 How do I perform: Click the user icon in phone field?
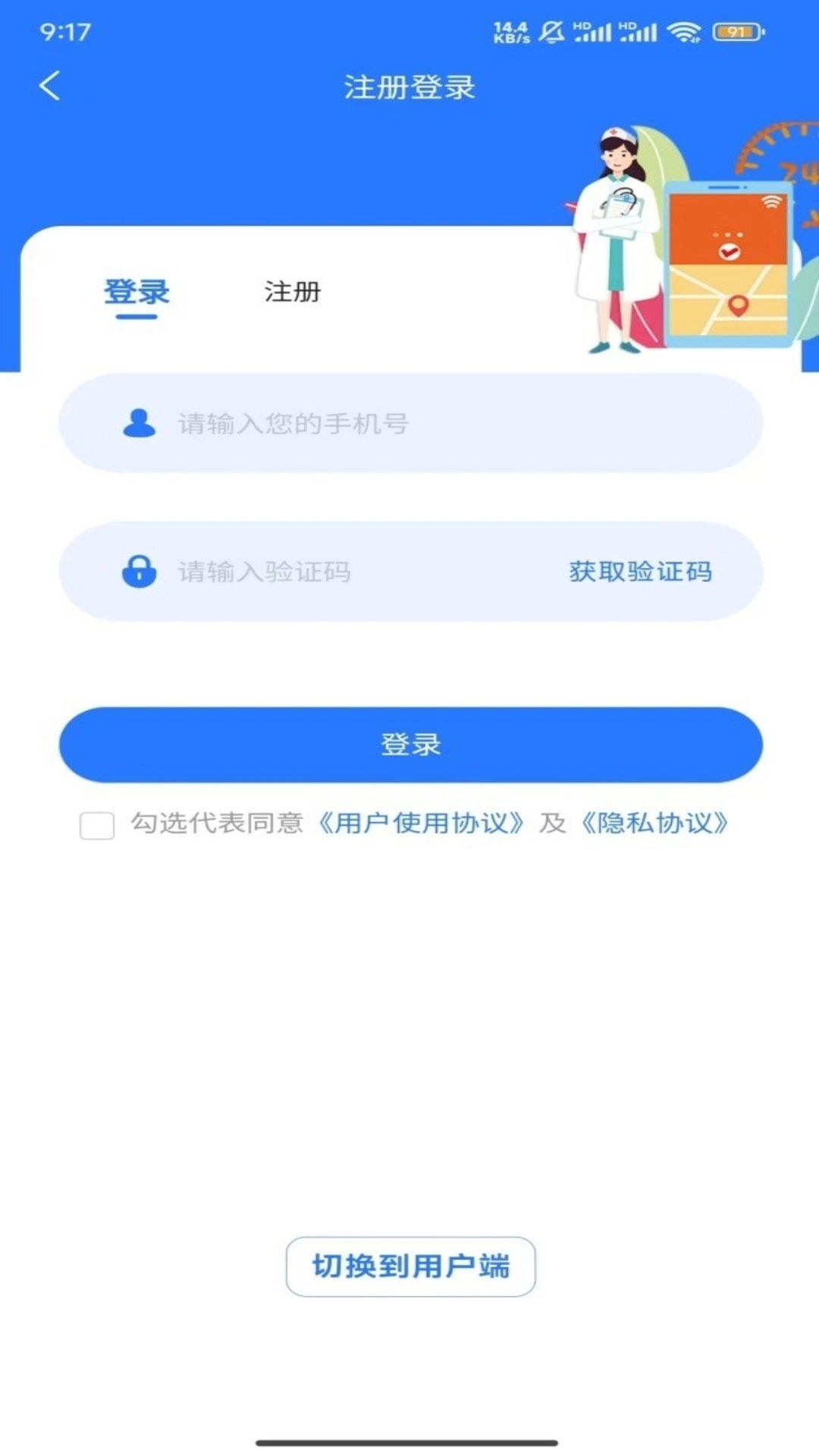139,425
